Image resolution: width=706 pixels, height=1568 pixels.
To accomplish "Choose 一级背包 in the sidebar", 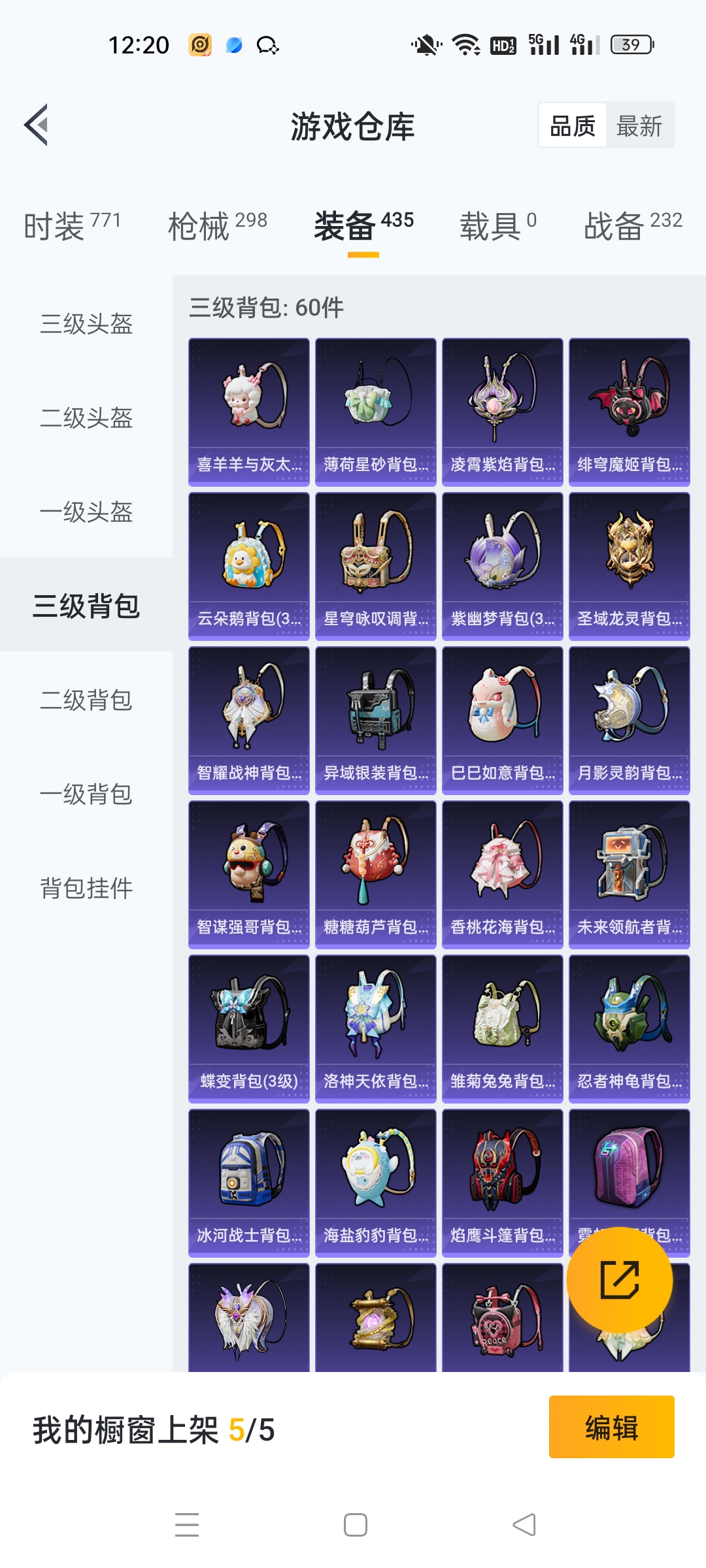I will tap(86, 794).
